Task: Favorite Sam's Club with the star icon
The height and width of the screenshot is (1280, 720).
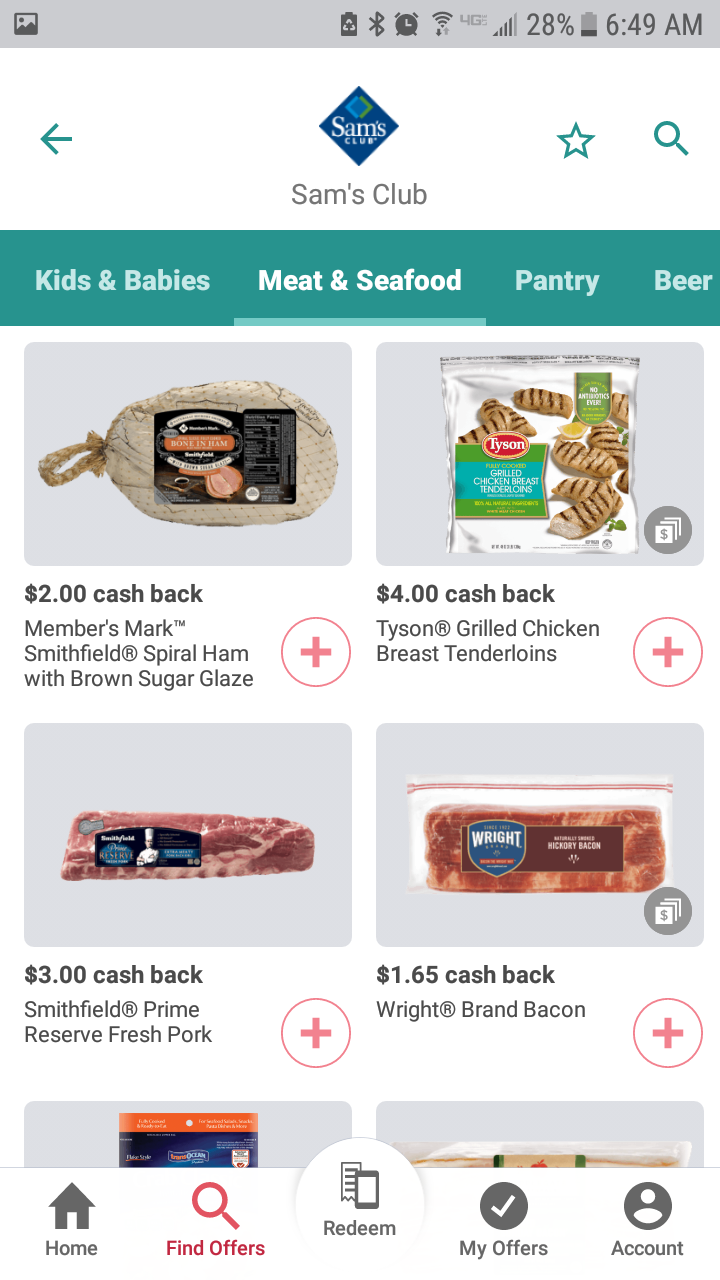Action: click(x=575, y=140)
